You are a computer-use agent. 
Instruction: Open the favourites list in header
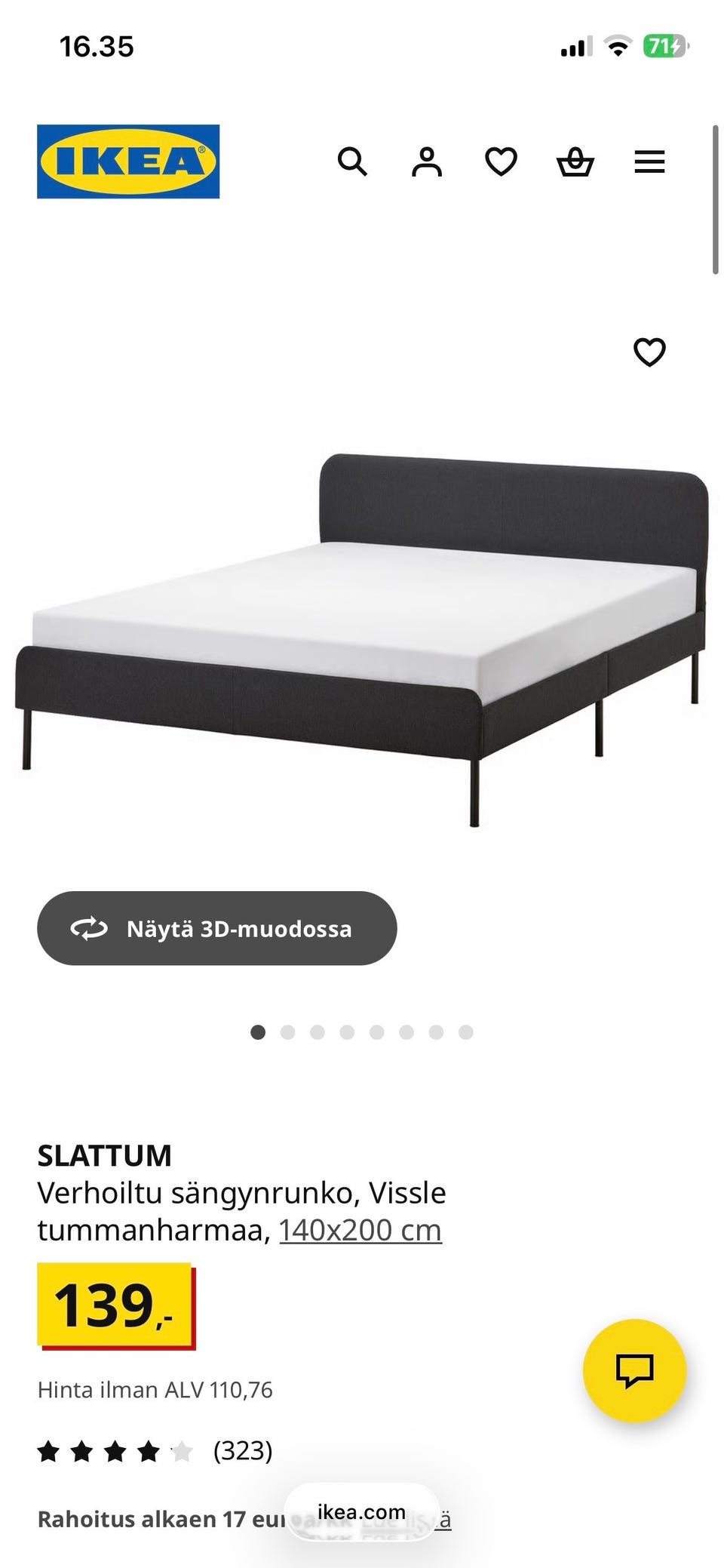point(501,161)
